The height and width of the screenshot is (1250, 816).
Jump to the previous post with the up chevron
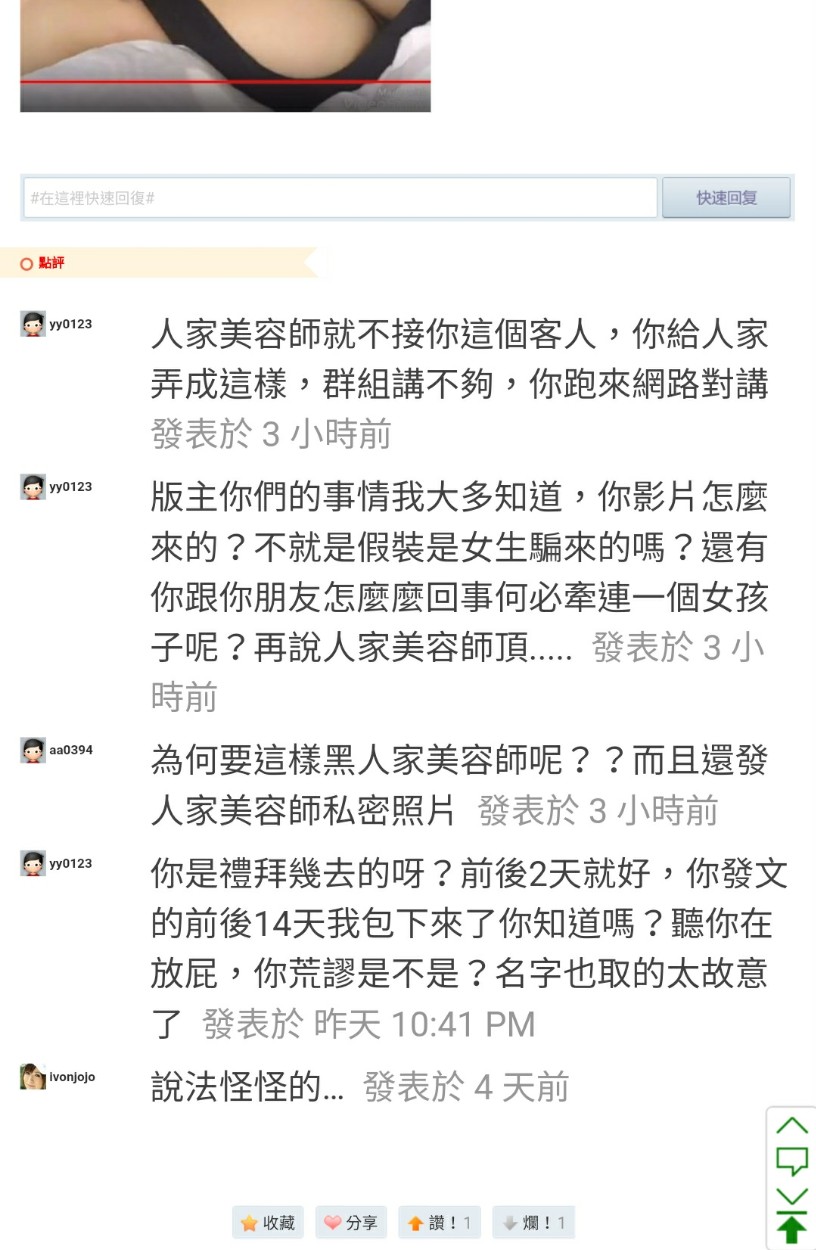(x=791, y=1126)
